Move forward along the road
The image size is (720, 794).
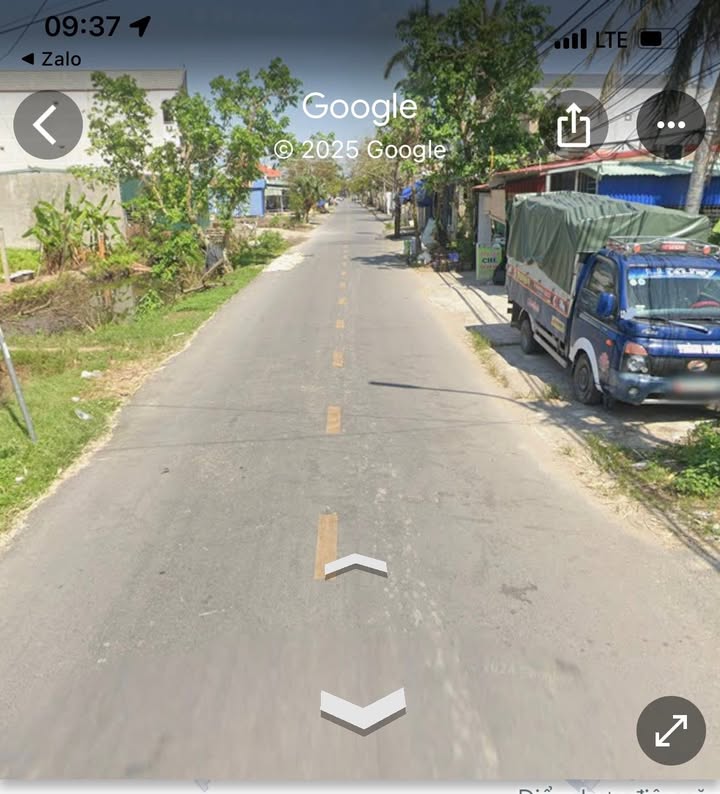point(355,566)
